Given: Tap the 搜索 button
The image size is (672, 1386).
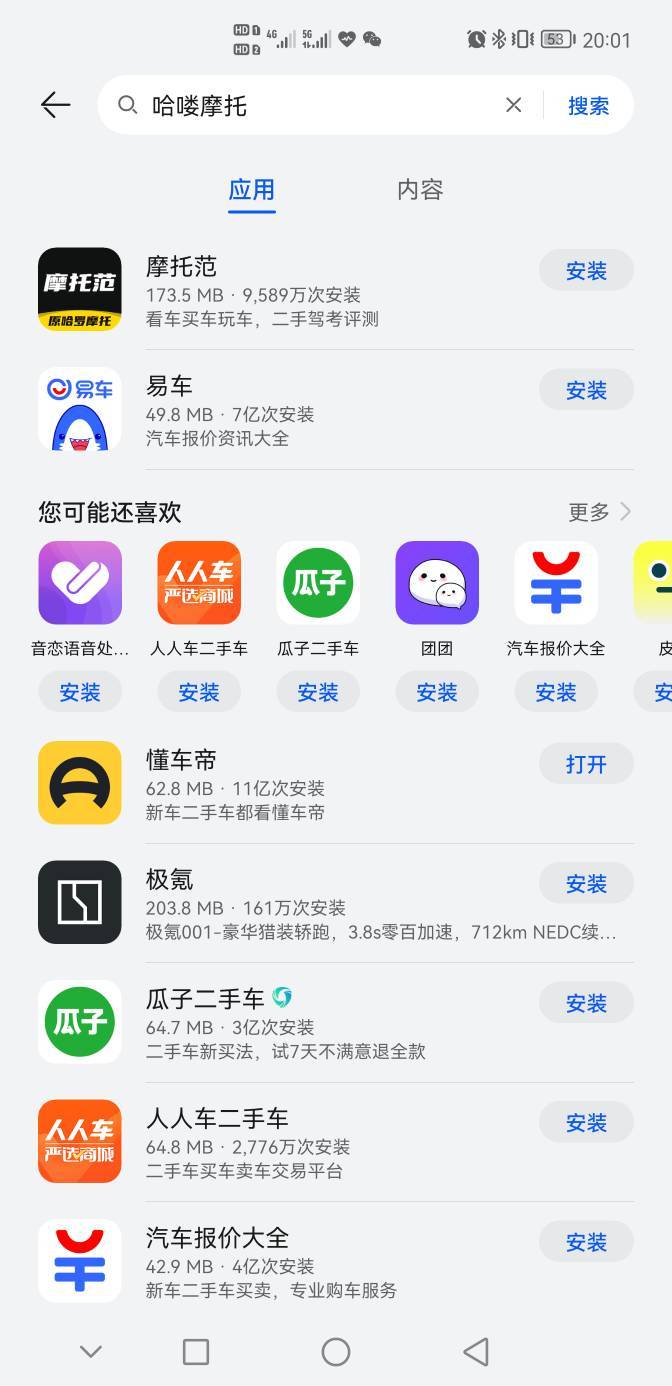Looking at the screenshot, I should pos(588,105).
